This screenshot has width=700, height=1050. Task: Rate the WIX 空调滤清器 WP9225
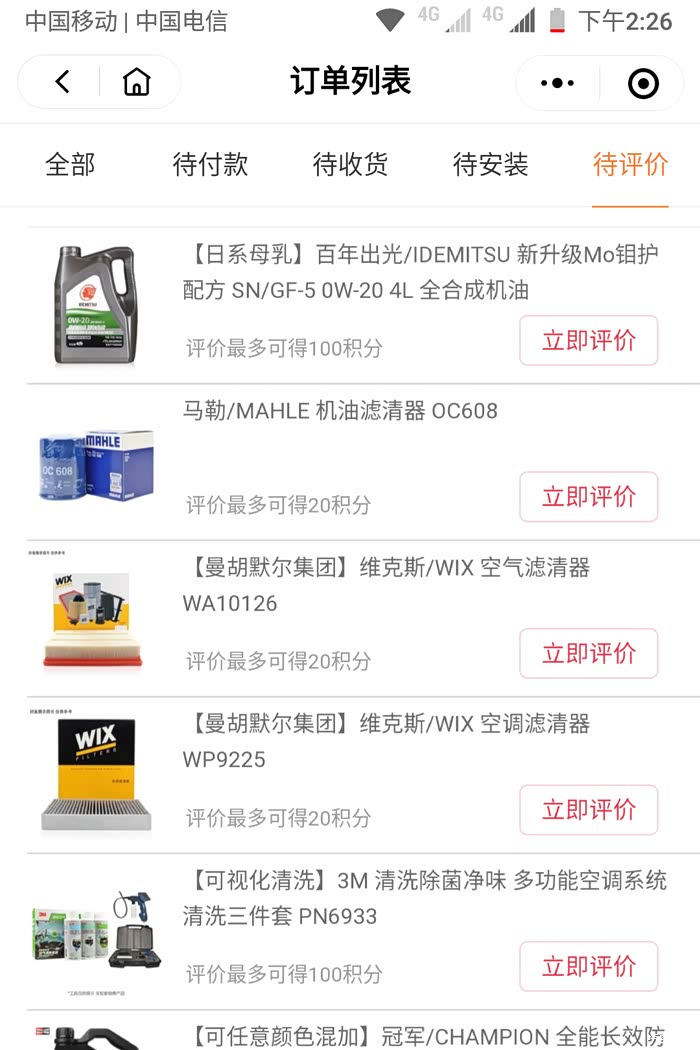point(588,809)
